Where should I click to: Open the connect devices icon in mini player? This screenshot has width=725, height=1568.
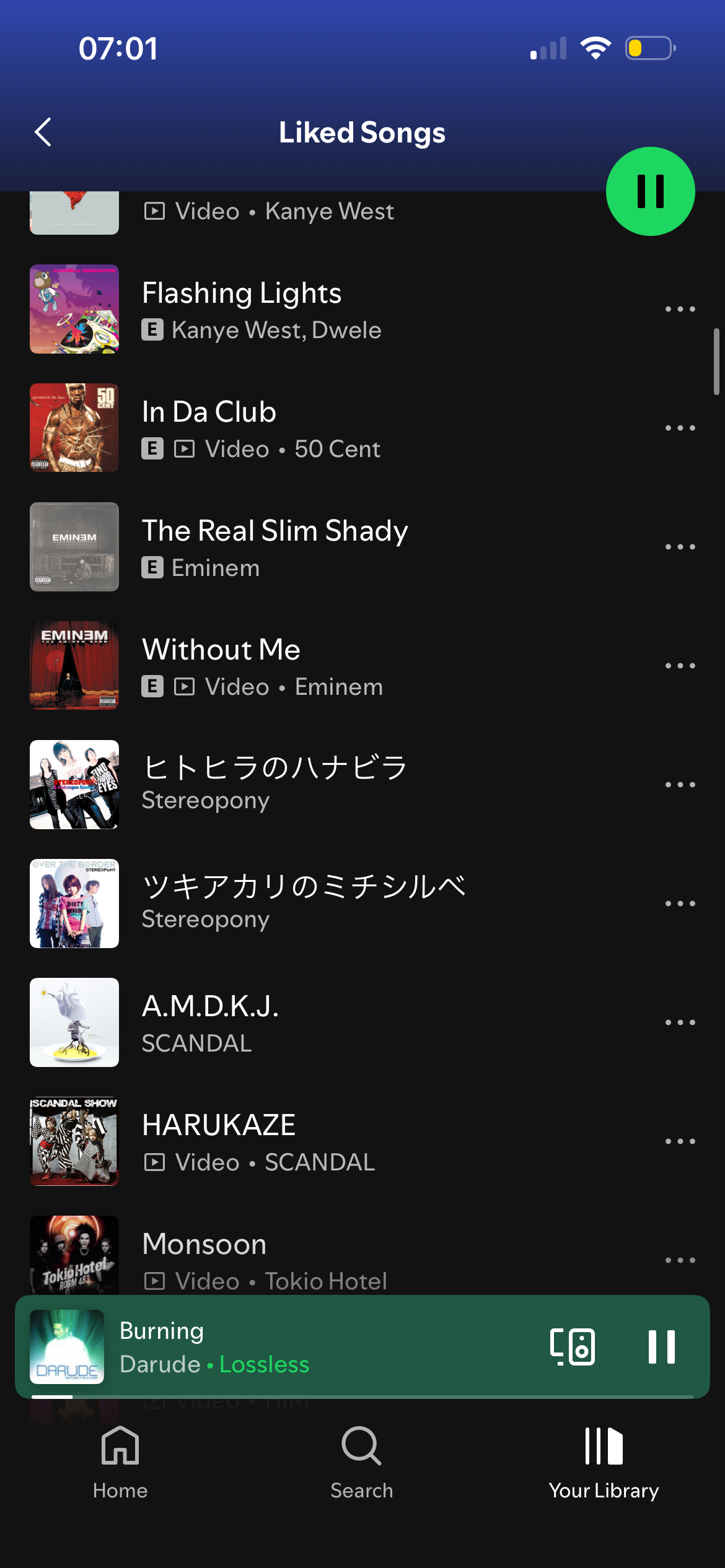tap(573, 1347)
